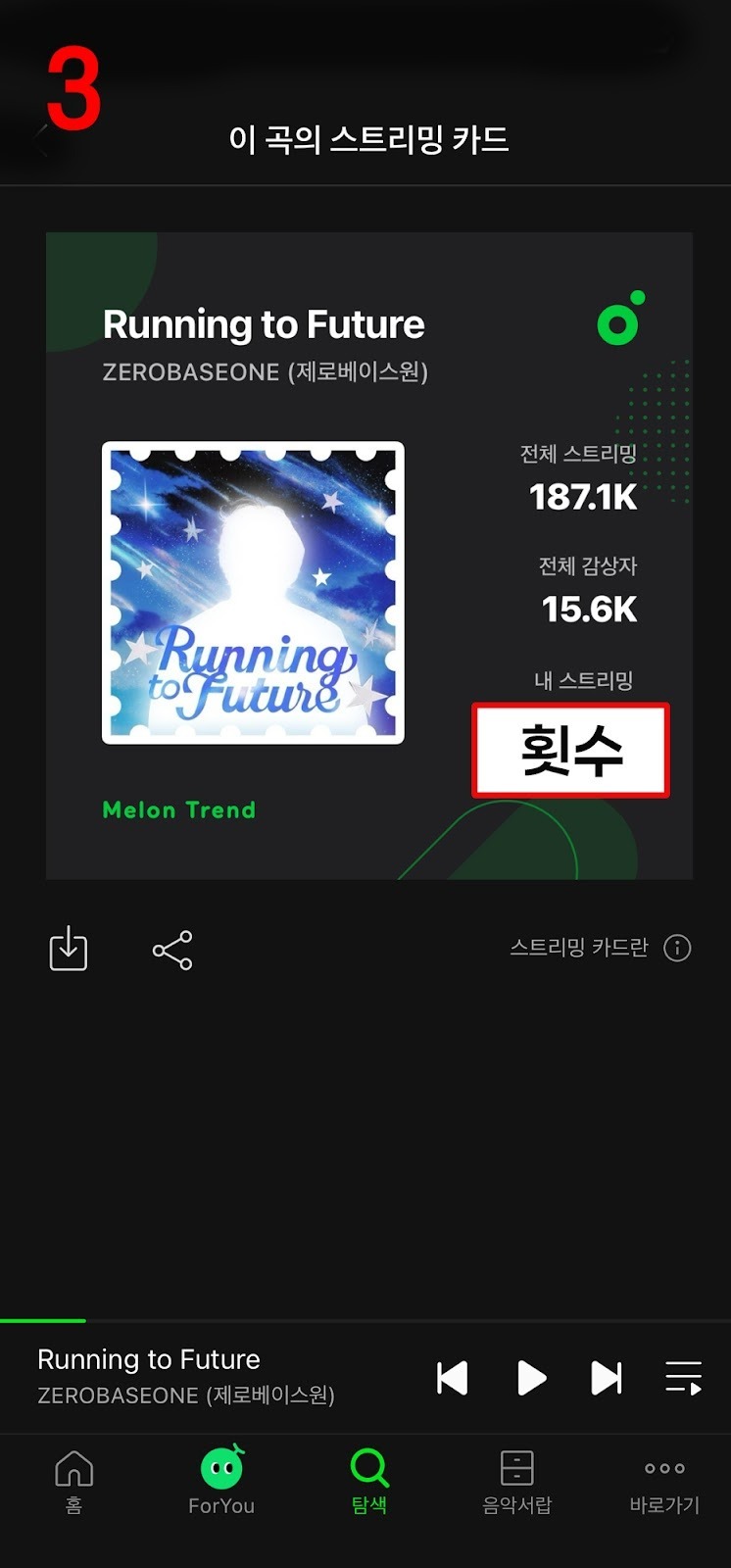The width and height of the screenshot is (731, 1568).
Task: Select the 탐색 tab
Action: coord(369,1482)
